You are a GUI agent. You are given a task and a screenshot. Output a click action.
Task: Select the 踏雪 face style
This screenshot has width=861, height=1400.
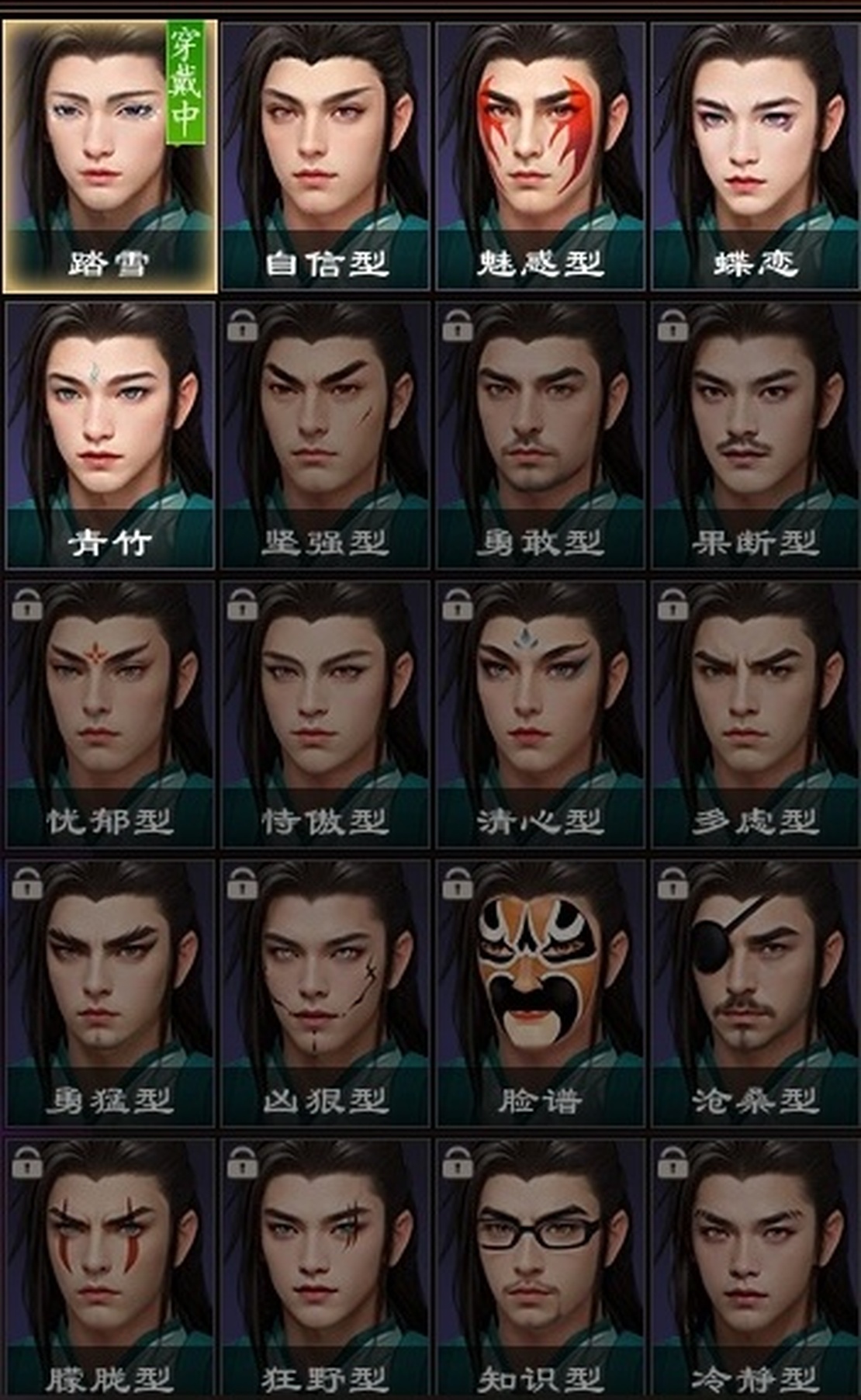tap(110, 157)
